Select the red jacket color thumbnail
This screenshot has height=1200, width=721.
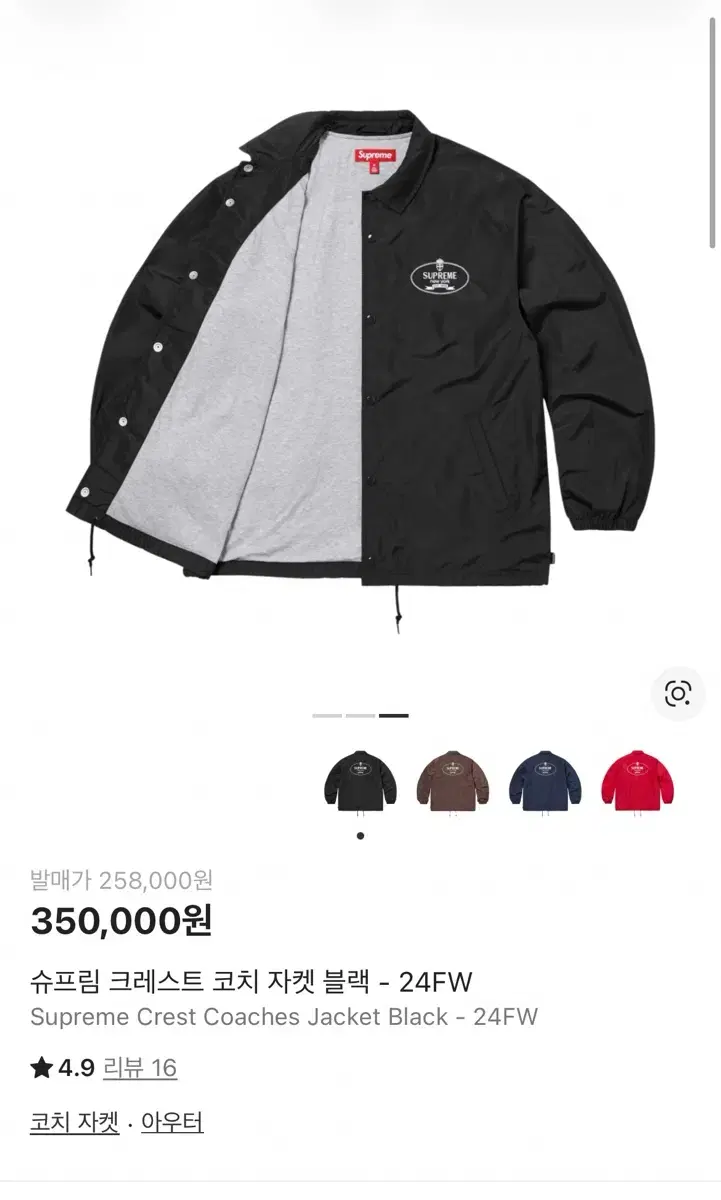(x=637, y=782)
